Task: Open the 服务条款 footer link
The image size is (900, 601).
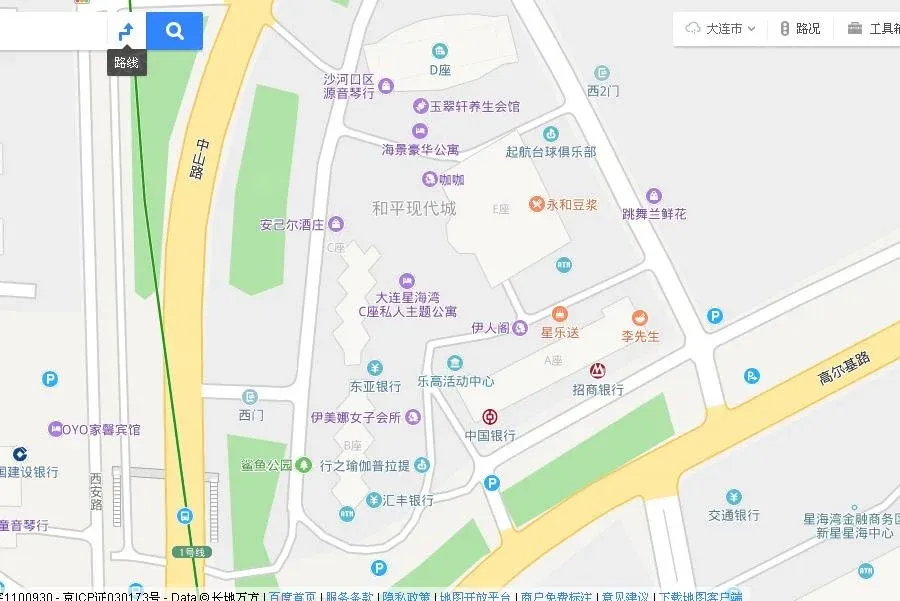Action: [x=348, y=596]
